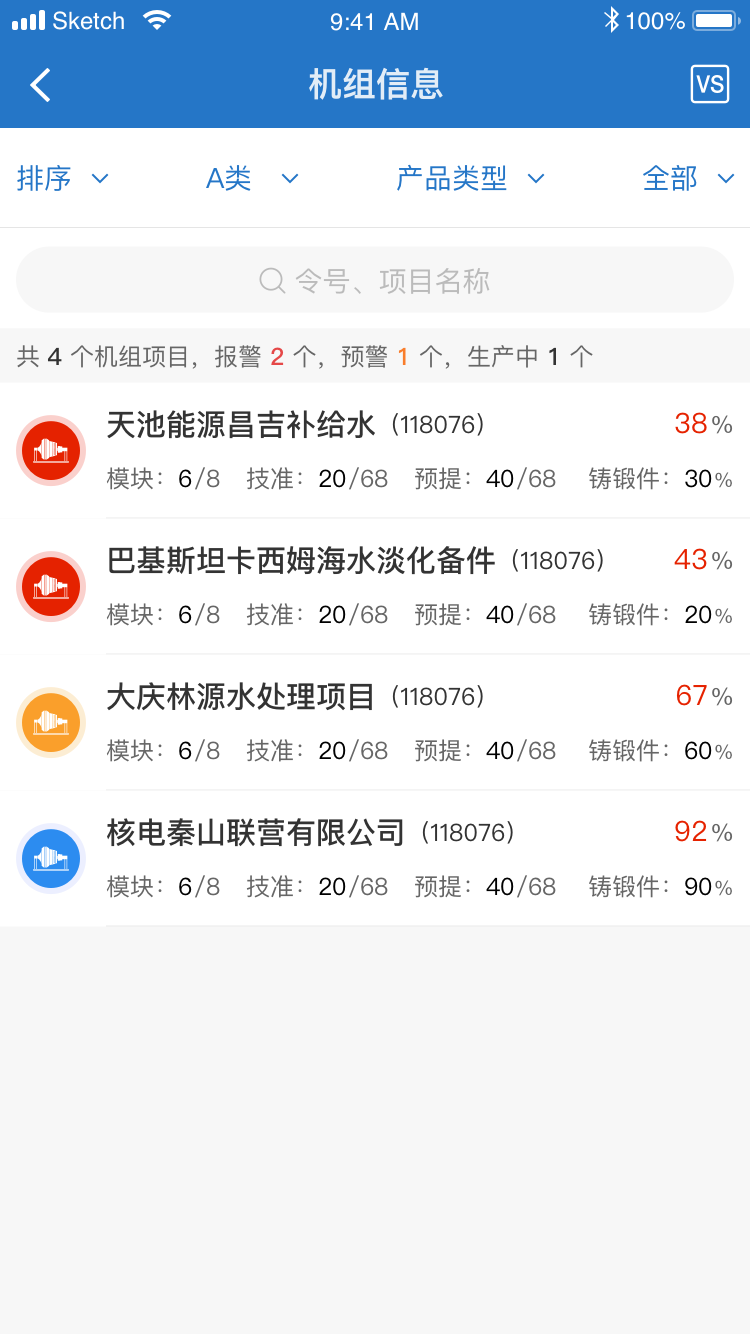Open the VS compare icon
Viewport: 750px width, 1334px height.
[710, 84]
